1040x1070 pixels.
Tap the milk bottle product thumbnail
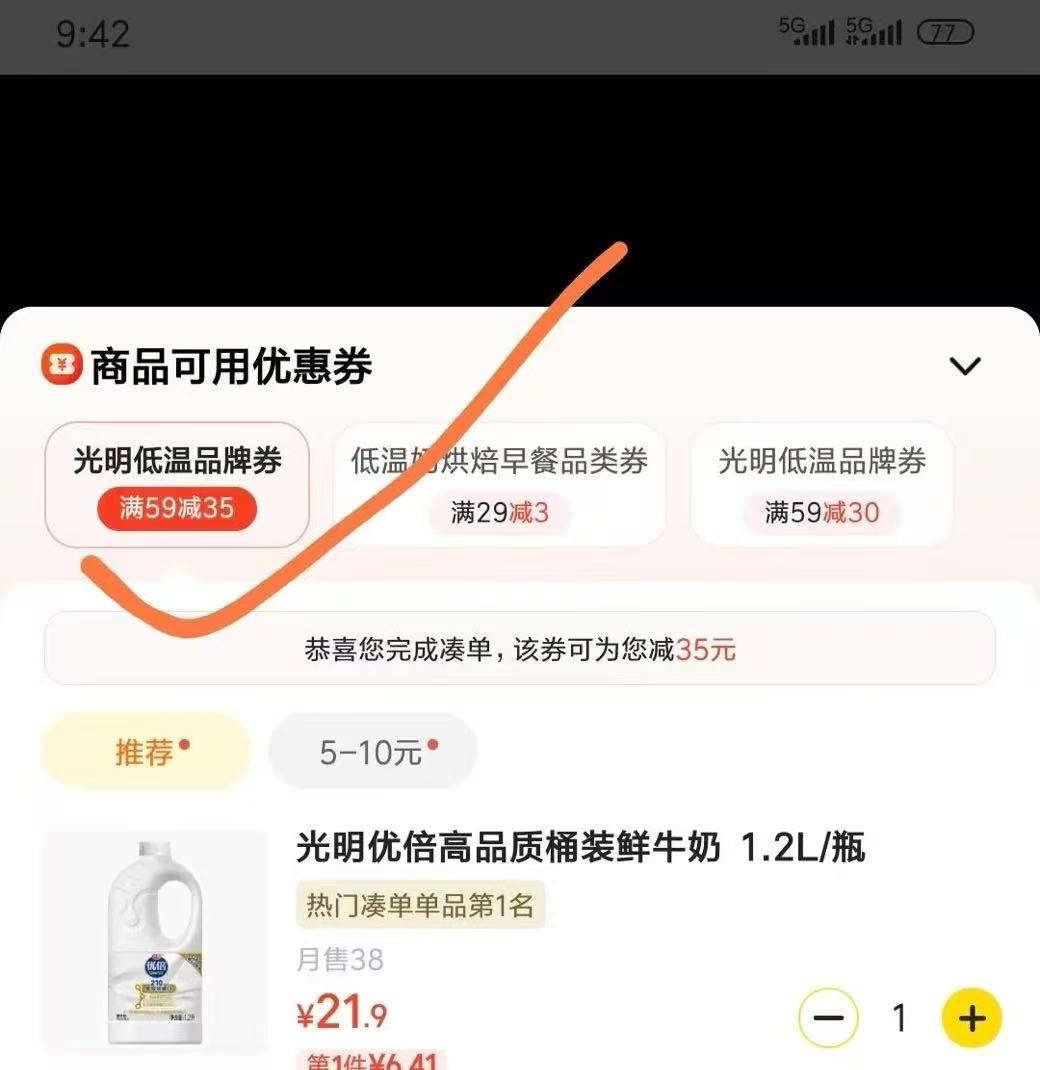(x=155, y=945)
